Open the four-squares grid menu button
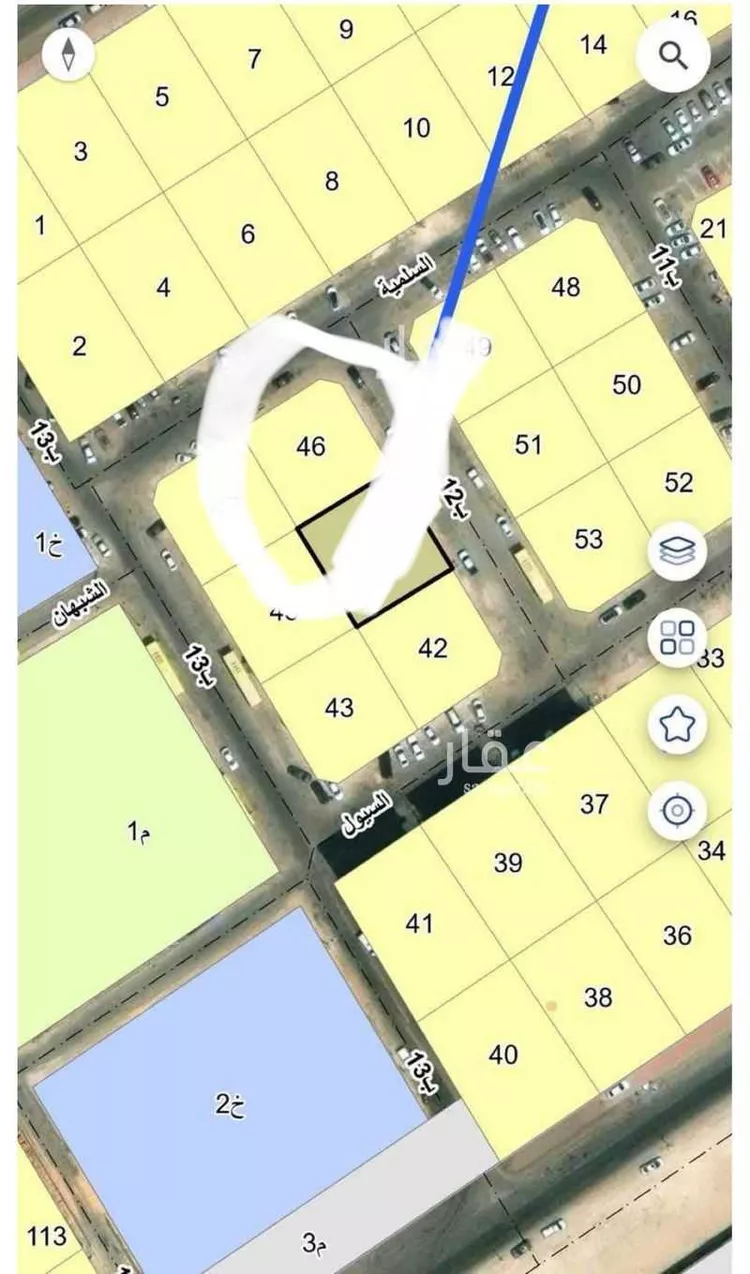 coord(677,637)
